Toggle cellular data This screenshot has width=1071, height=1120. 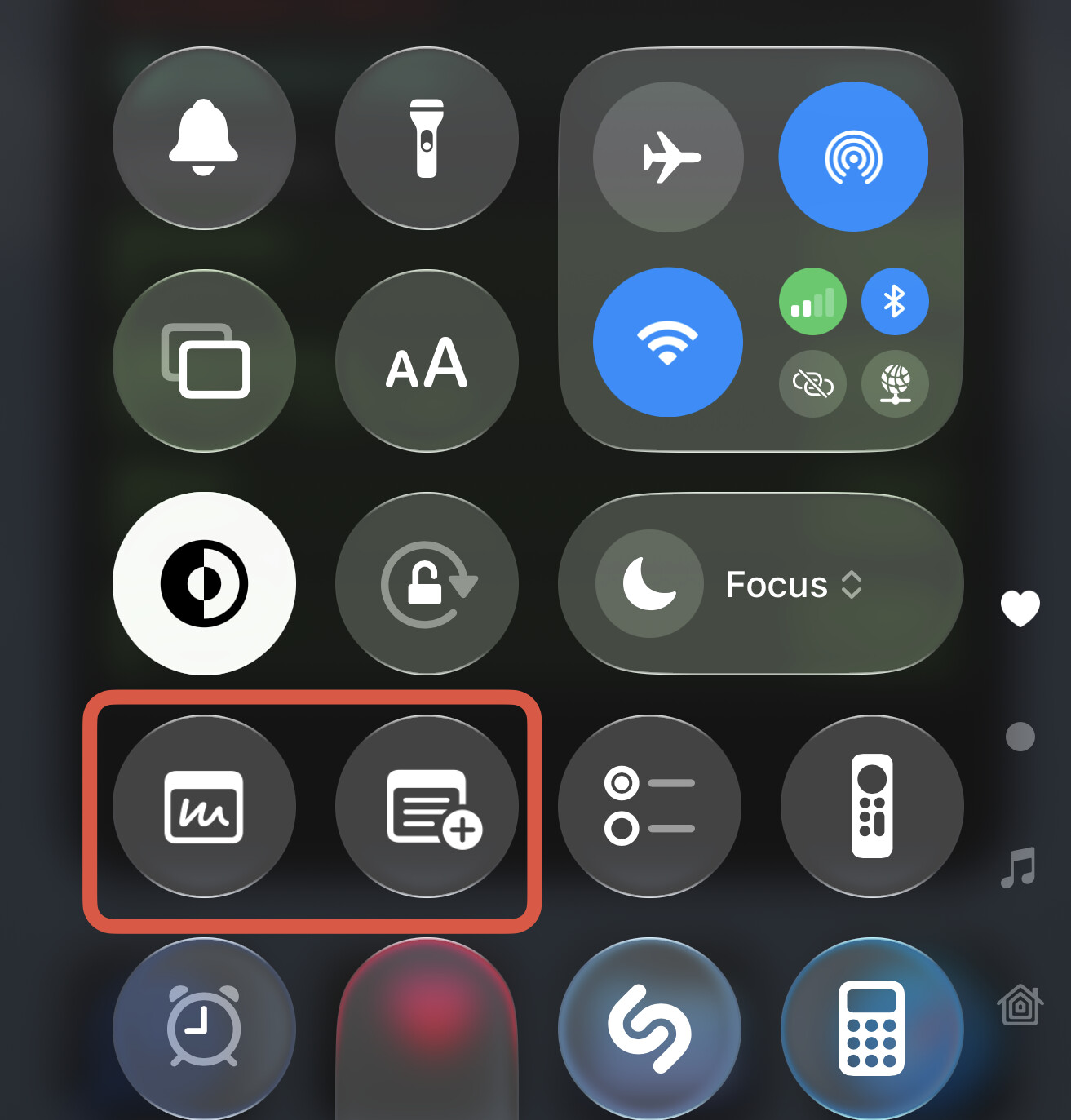(812, 302)
